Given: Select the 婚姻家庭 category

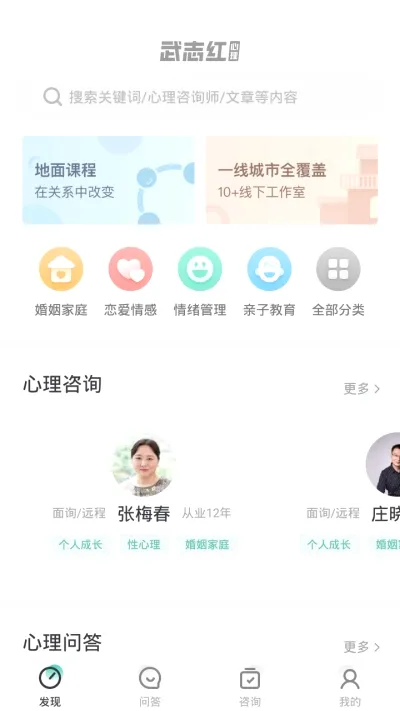Looking at the screenshot, I should 61,282.
